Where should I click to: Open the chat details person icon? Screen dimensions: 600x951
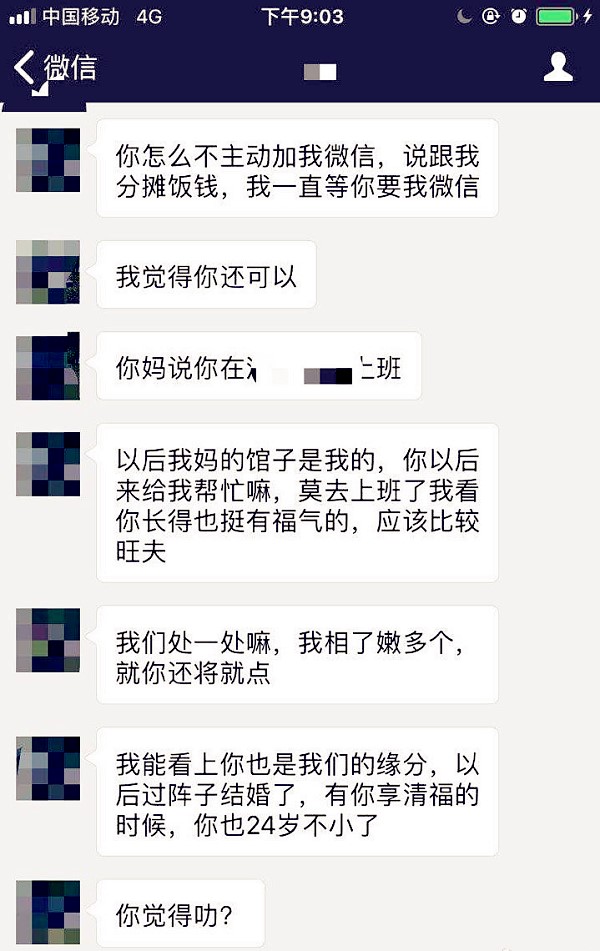click(557, 68)
